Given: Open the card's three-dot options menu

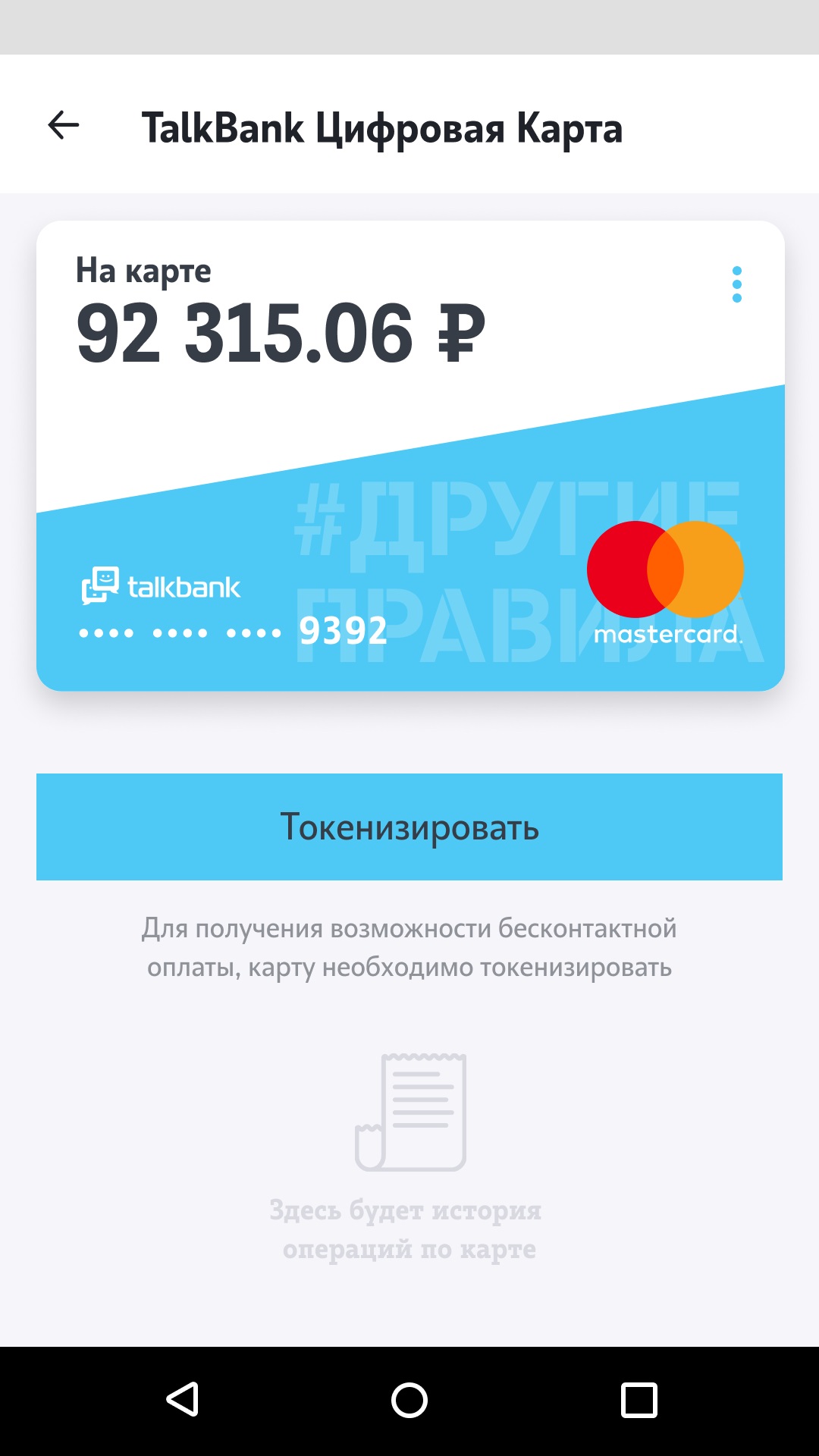Looking at the screenshot, I should pyautogui.click(x=736, y=284).
